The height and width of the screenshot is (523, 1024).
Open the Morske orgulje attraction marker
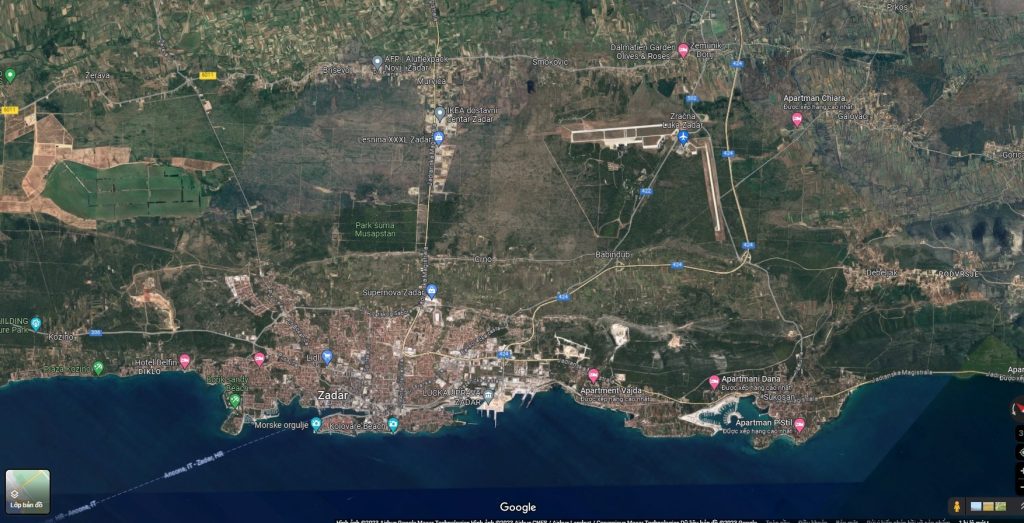tap(316, 424)
